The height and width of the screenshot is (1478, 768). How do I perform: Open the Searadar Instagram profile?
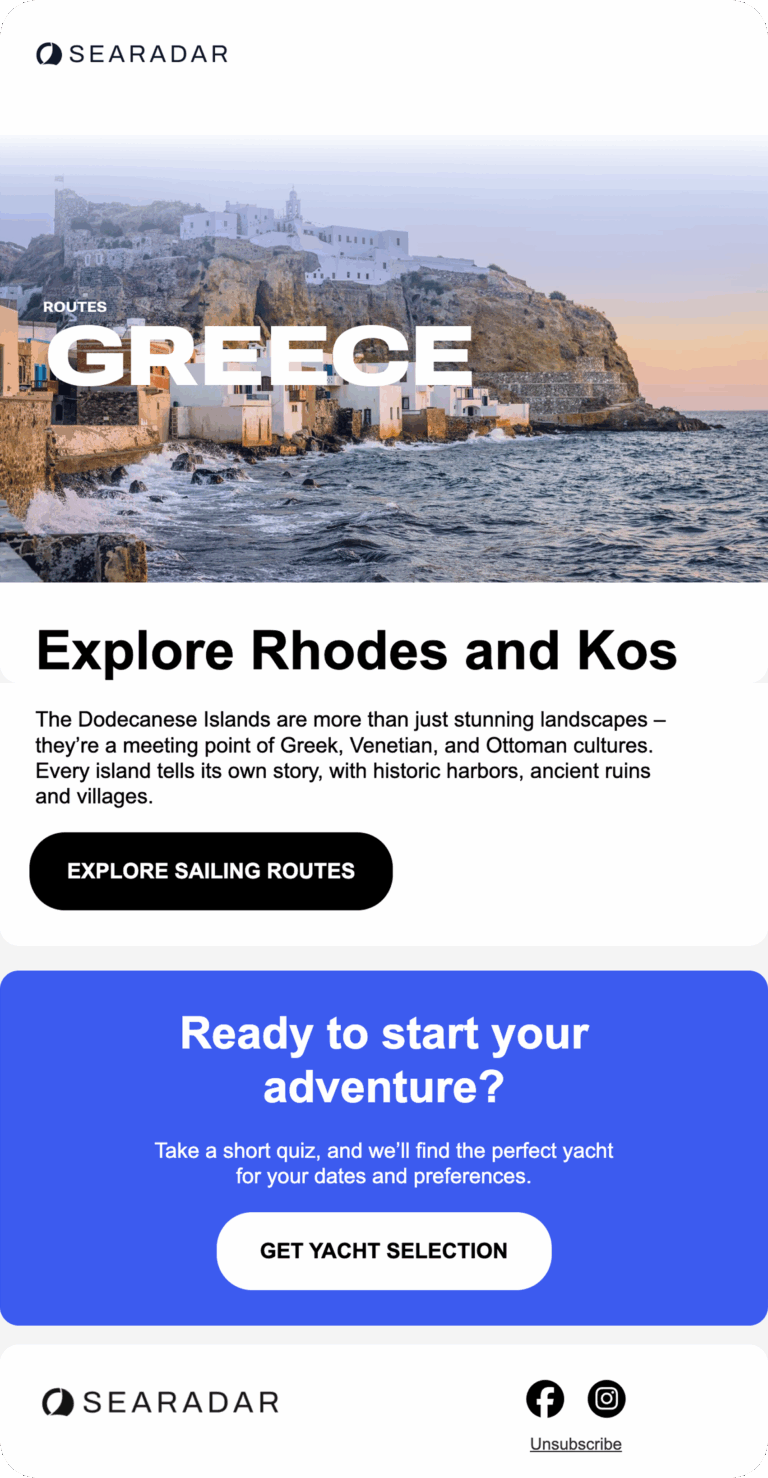(606, 1399)
